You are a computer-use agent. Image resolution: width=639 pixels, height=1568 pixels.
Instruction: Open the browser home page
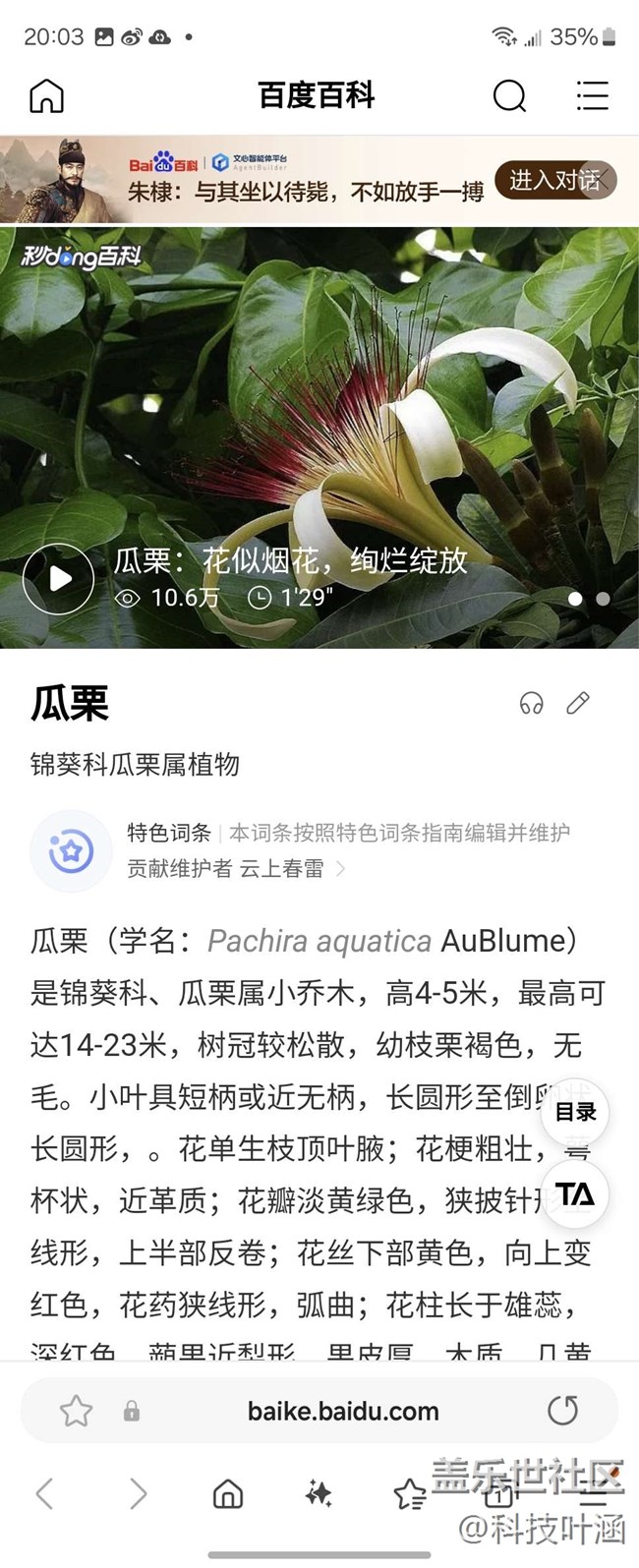(x=228, y=1494)
